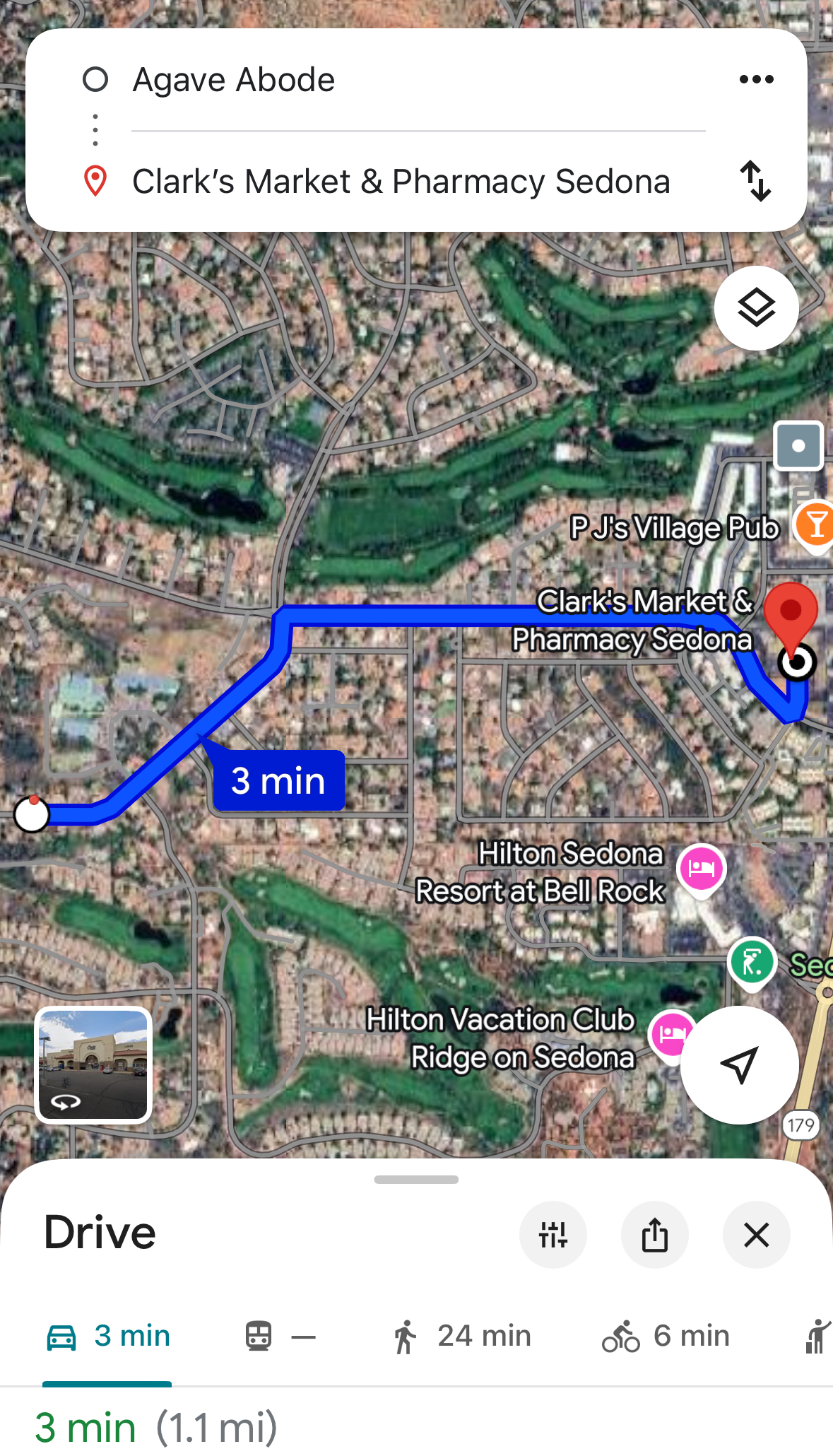
Task: Swap start and destination locations
Action: click(755, 181)
